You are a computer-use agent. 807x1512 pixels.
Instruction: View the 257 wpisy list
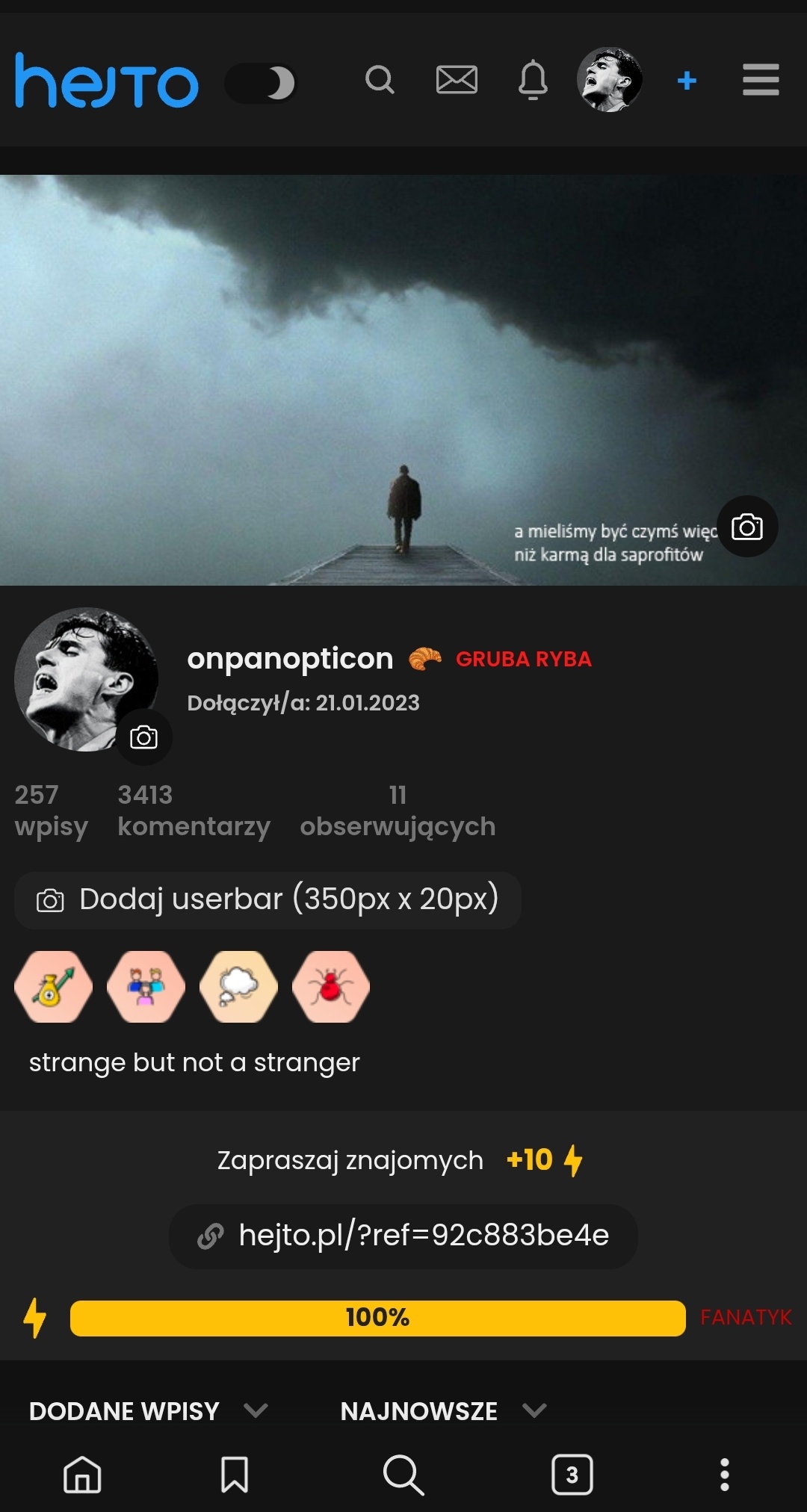tap(51, 811)
